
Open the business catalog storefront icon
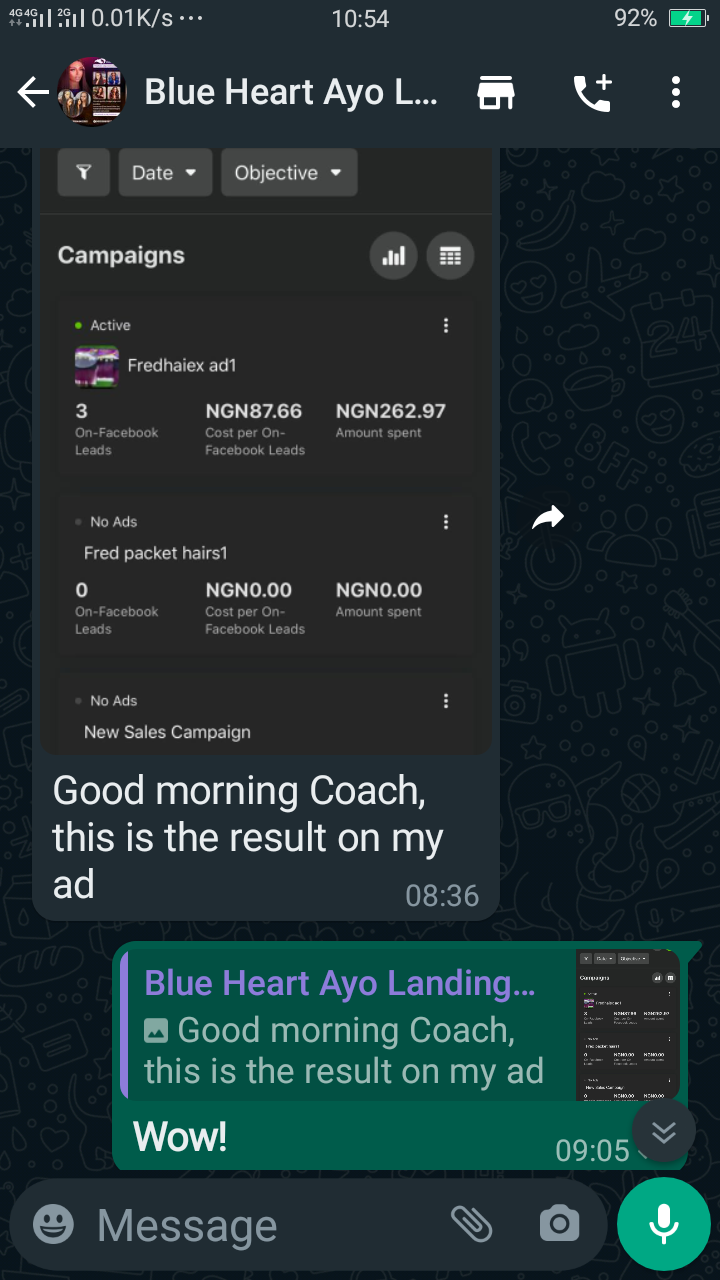pos(496,93)
